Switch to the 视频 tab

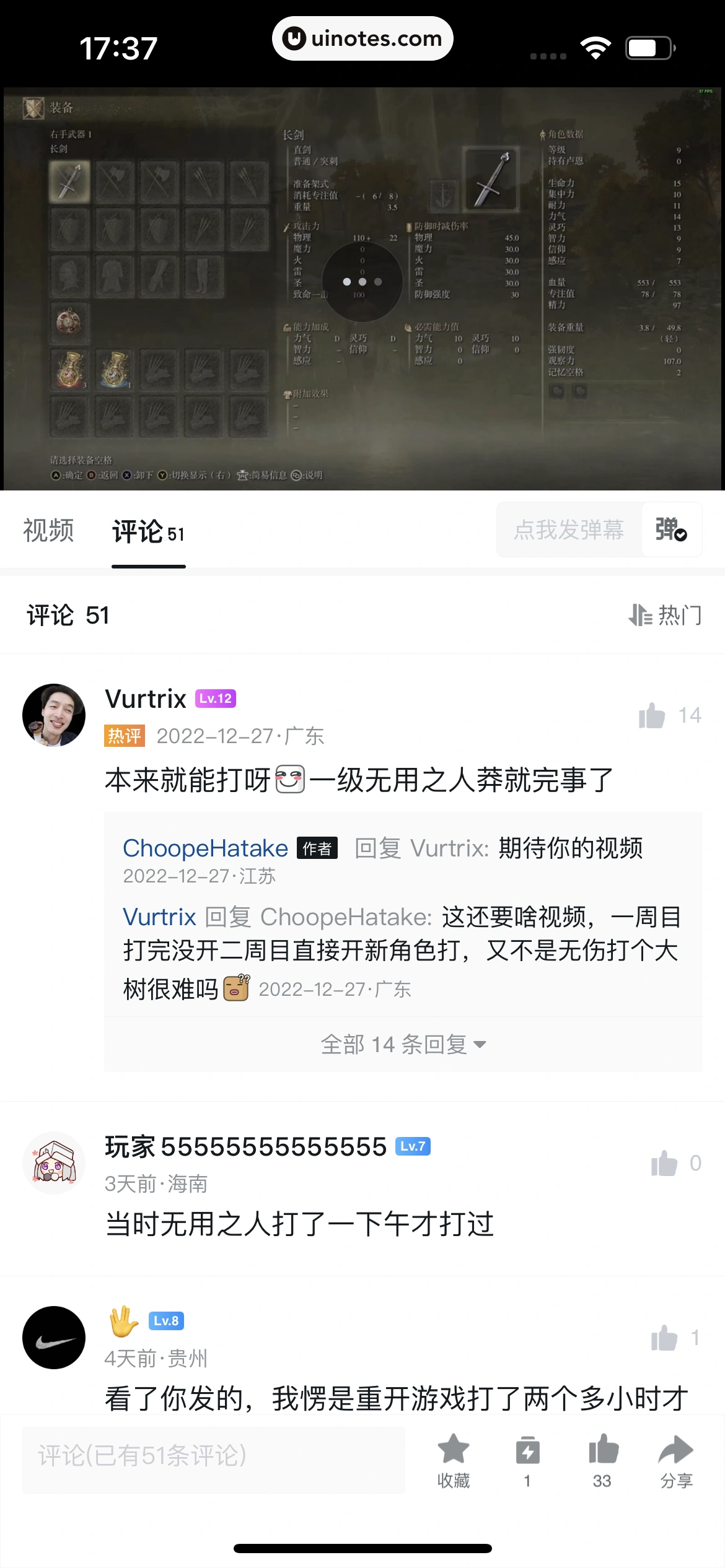[48, 531]
